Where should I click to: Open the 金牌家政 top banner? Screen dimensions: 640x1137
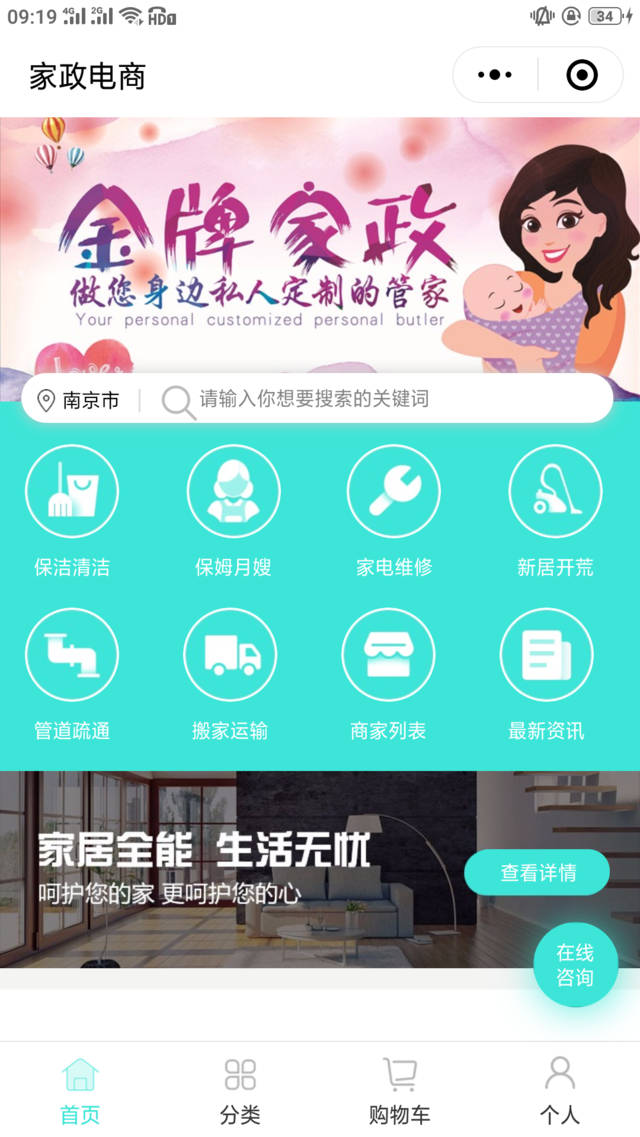tap(320, 247)
